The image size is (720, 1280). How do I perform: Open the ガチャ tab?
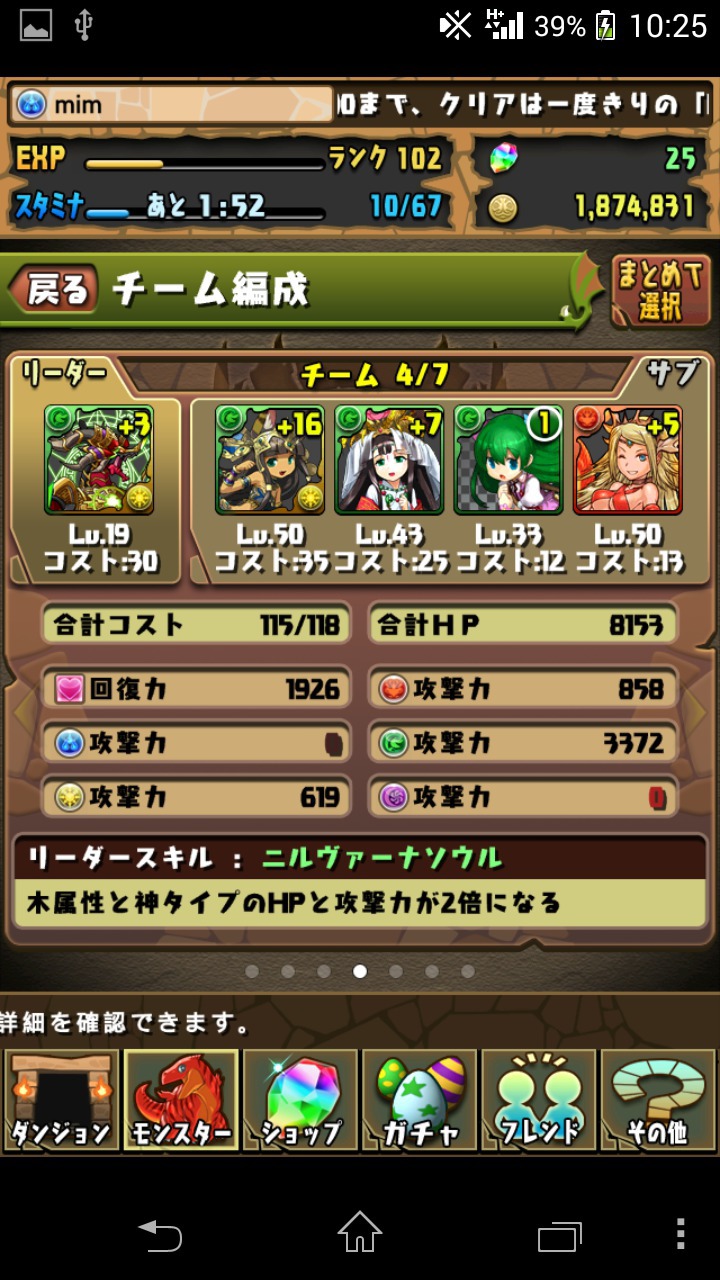(419, 1100)
